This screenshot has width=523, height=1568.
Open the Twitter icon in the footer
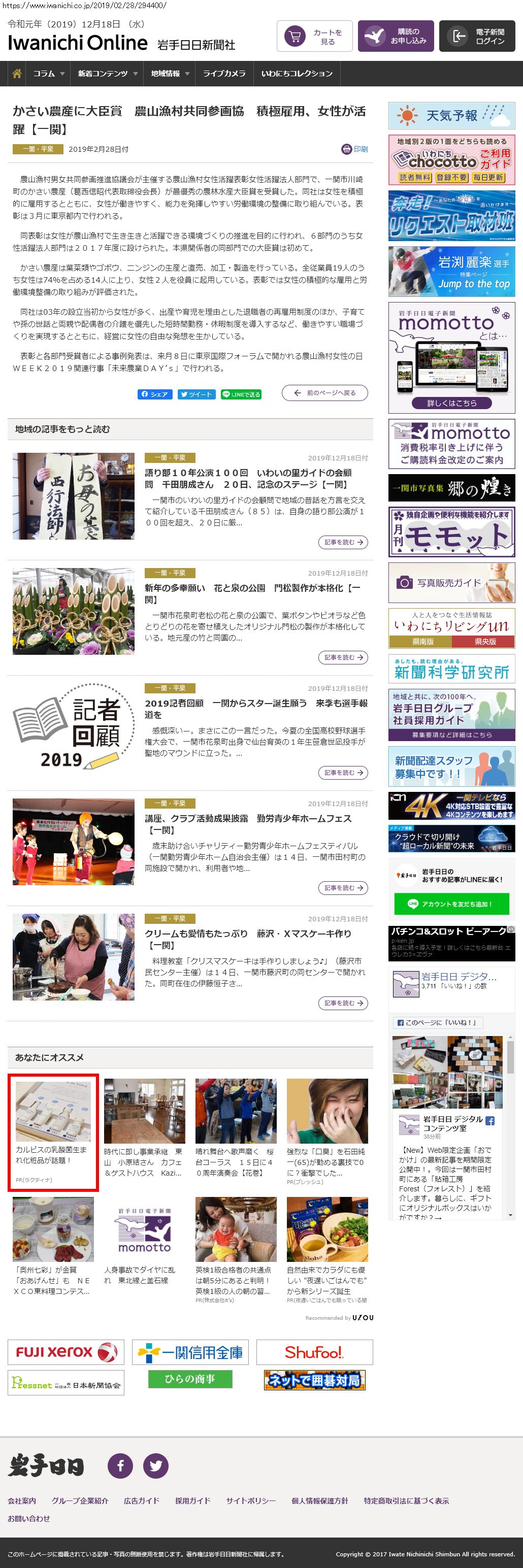point(156,1466)
